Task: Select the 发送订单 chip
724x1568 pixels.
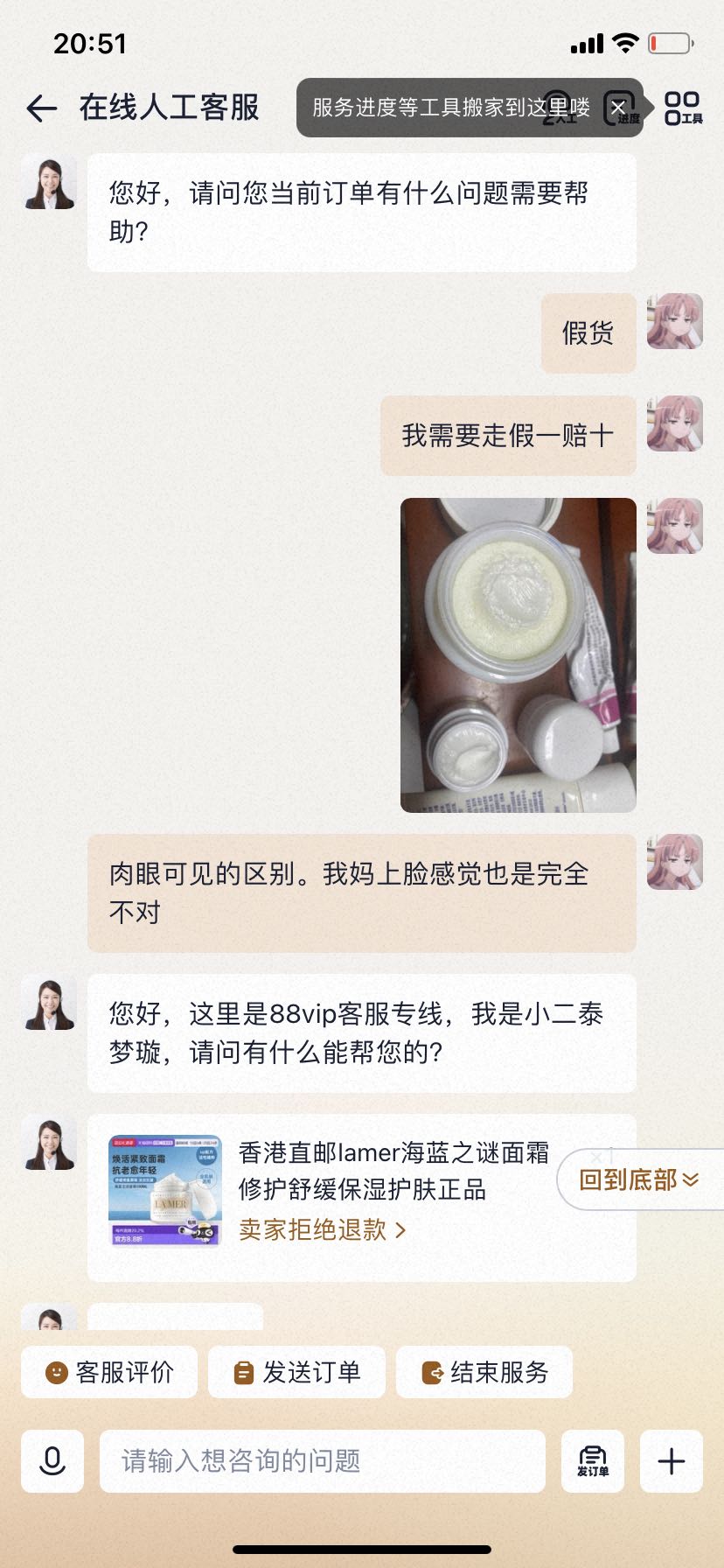Action: (x=296, y=1372)
